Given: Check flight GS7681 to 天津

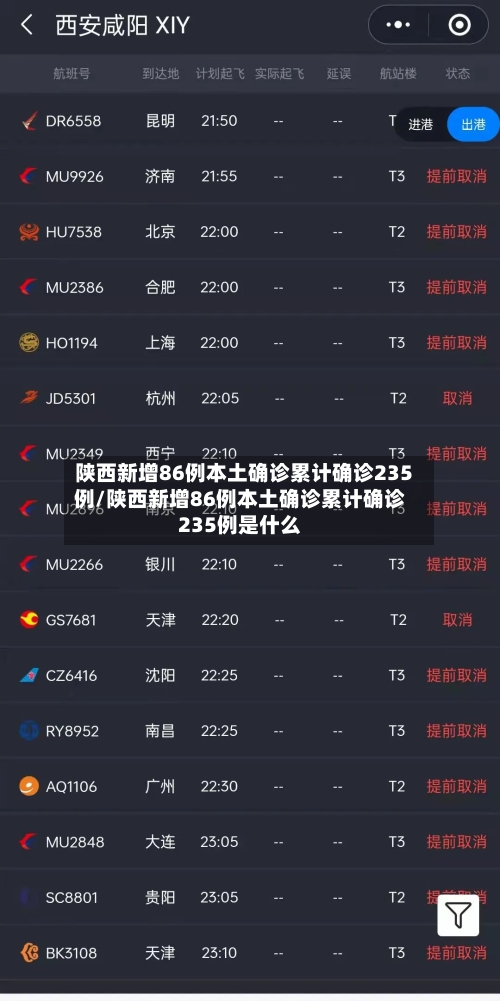Looking at the screenshot, I should (250, 620).
